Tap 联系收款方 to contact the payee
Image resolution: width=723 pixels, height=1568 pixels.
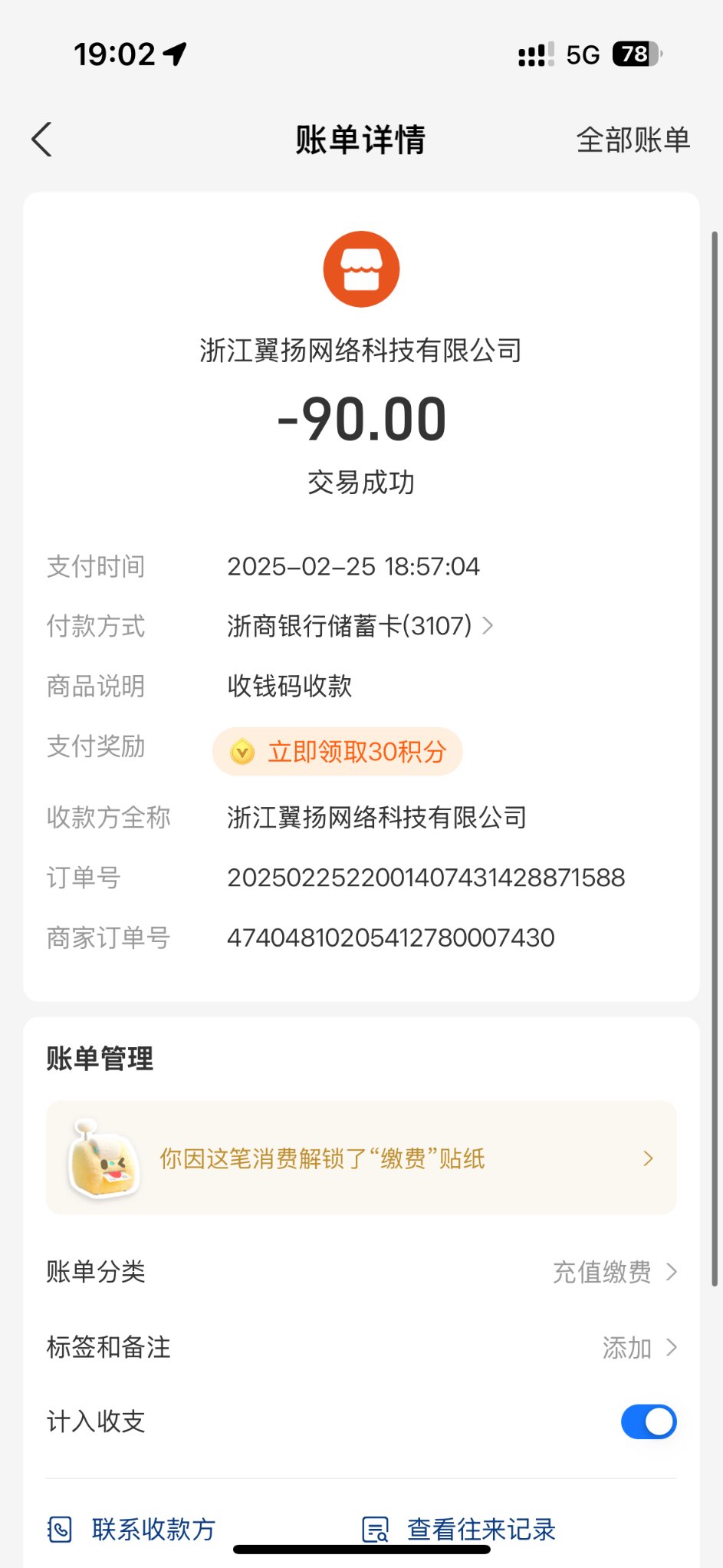point(132,1529)
